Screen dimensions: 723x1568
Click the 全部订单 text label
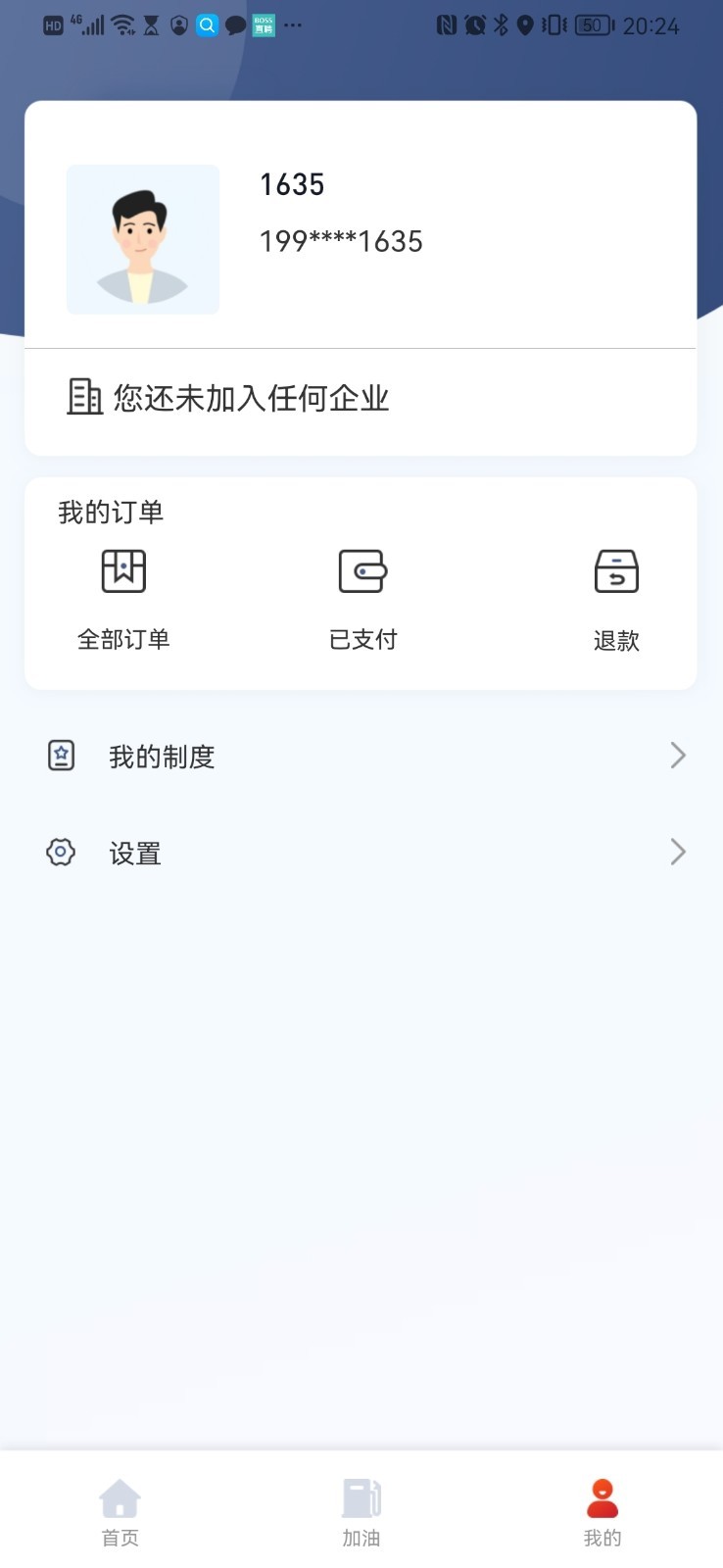tap(123, 638)
